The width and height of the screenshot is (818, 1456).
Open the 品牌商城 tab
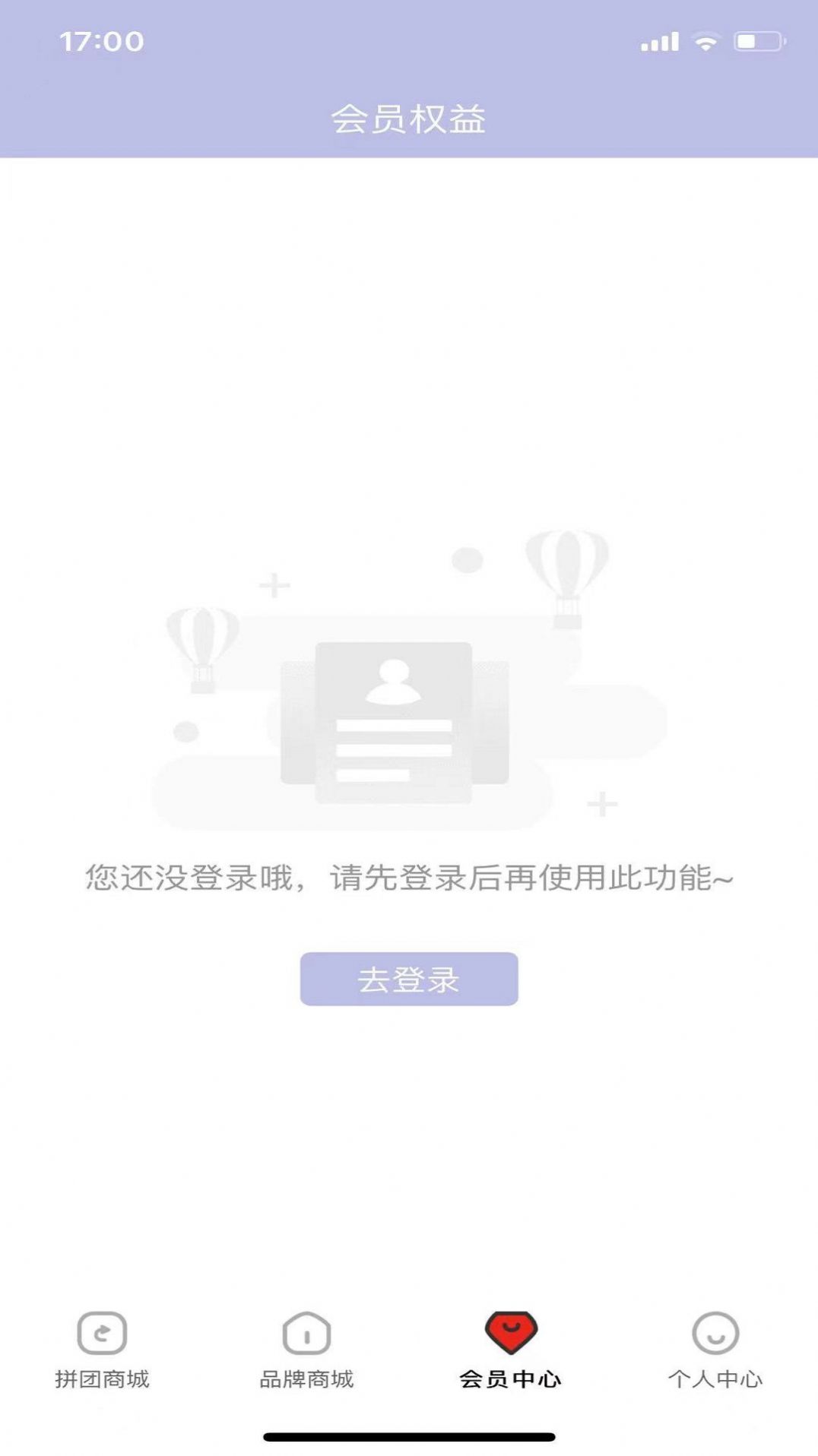coord(306,1349)
